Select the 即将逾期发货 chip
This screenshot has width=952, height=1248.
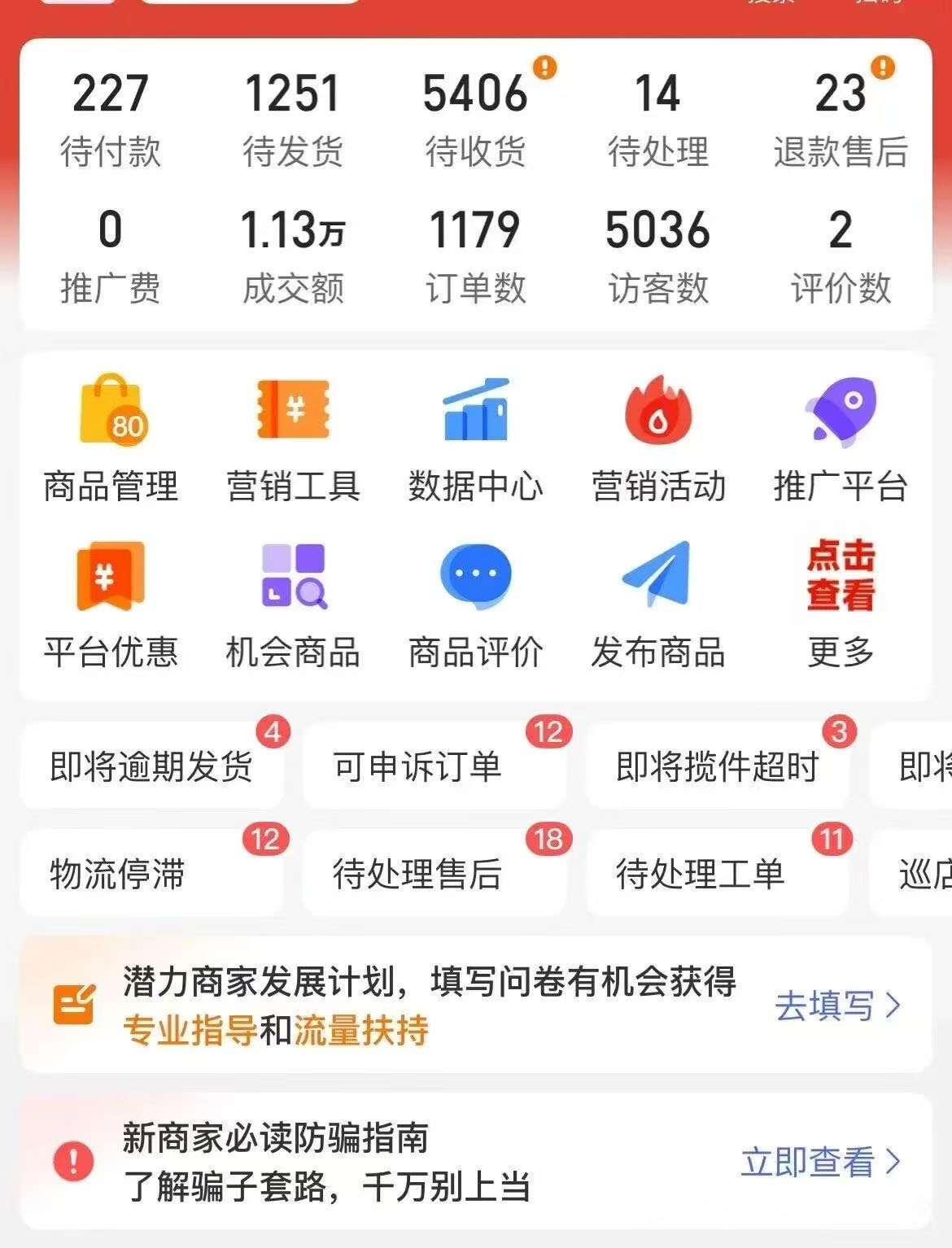coord(152,766)
